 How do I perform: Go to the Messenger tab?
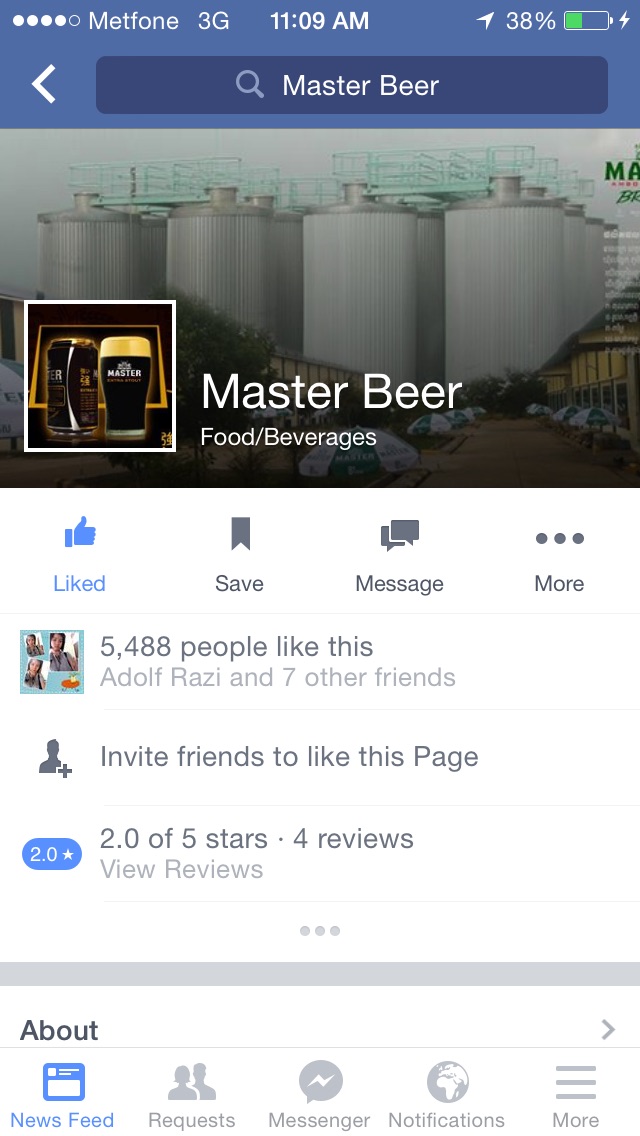[319, 1094]
